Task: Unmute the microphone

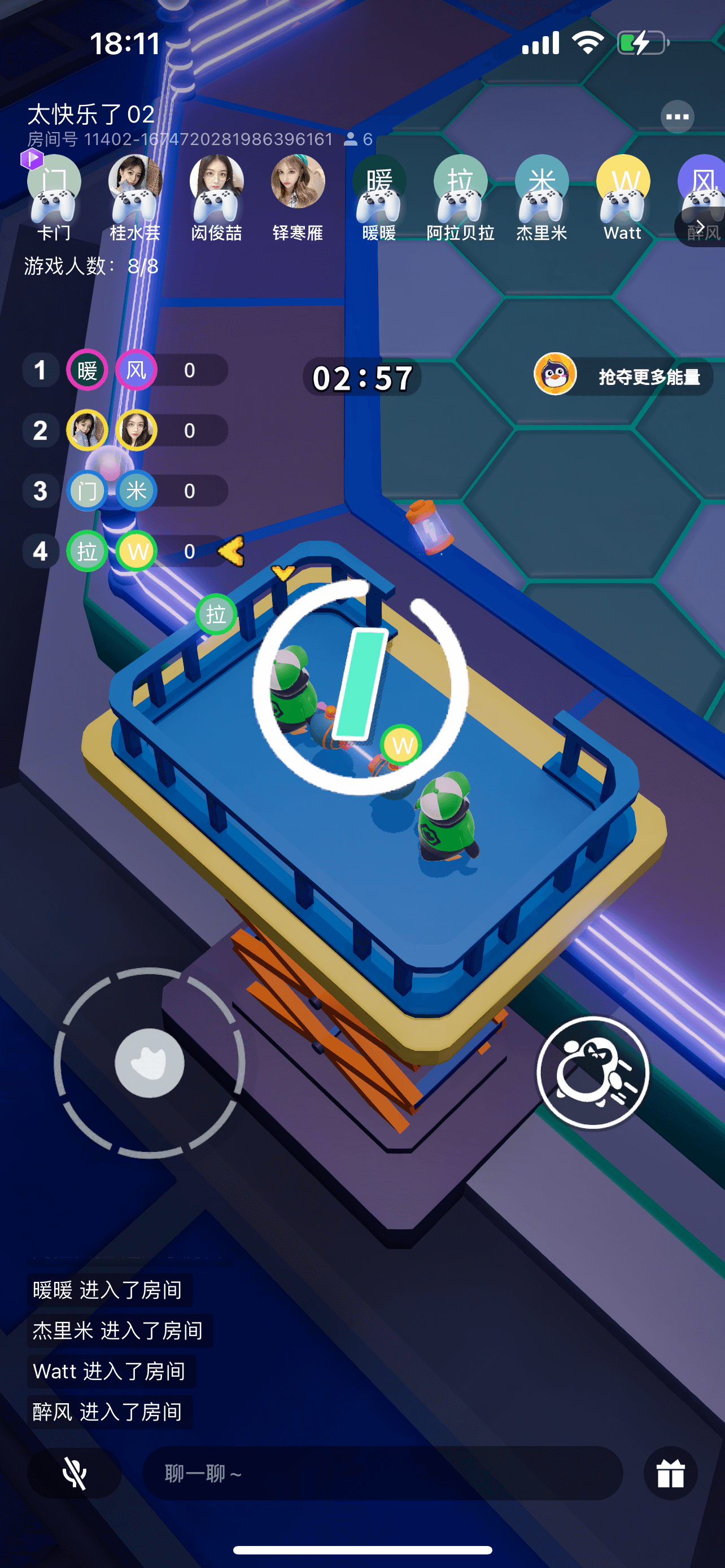Action: [75, 1474]
